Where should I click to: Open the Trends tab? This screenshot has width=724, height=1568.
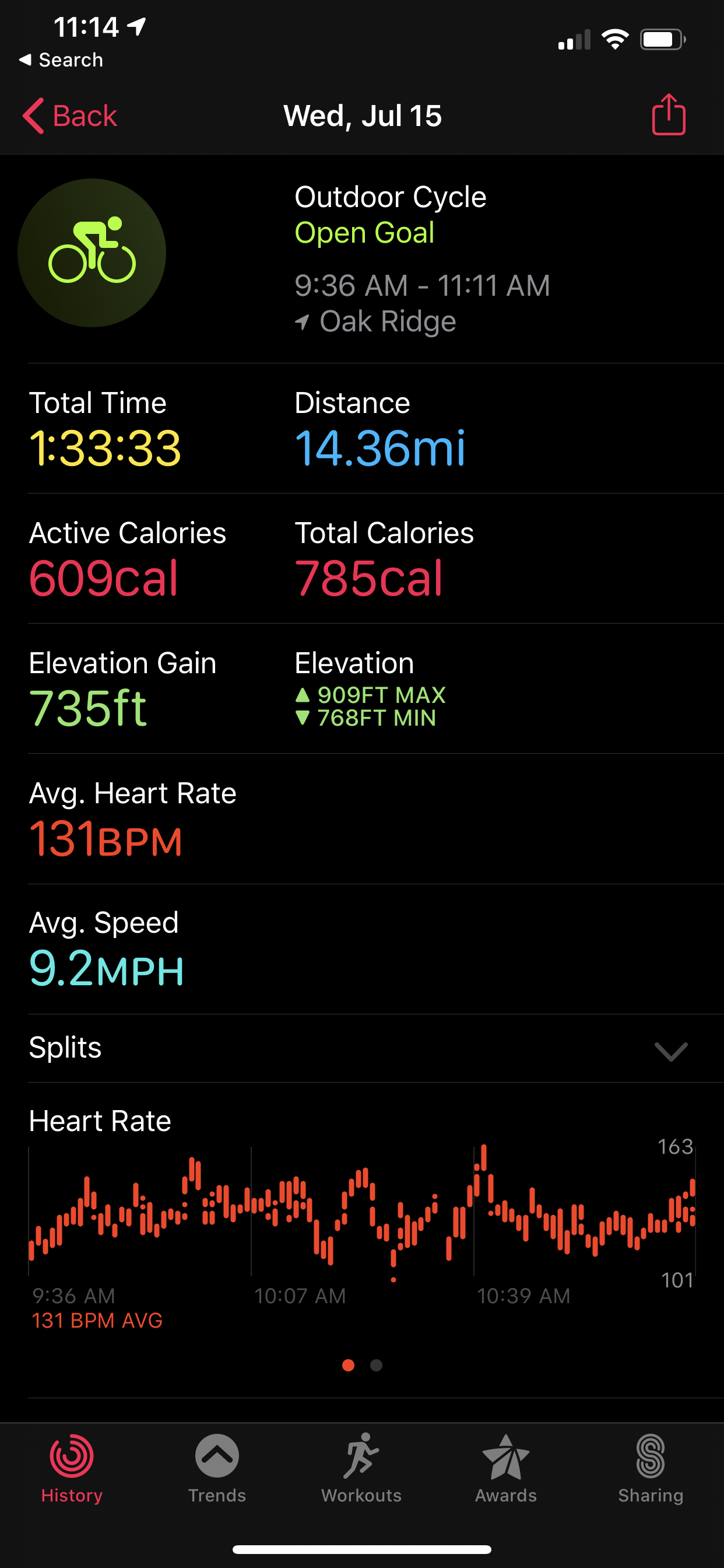tap(217, 1468)
